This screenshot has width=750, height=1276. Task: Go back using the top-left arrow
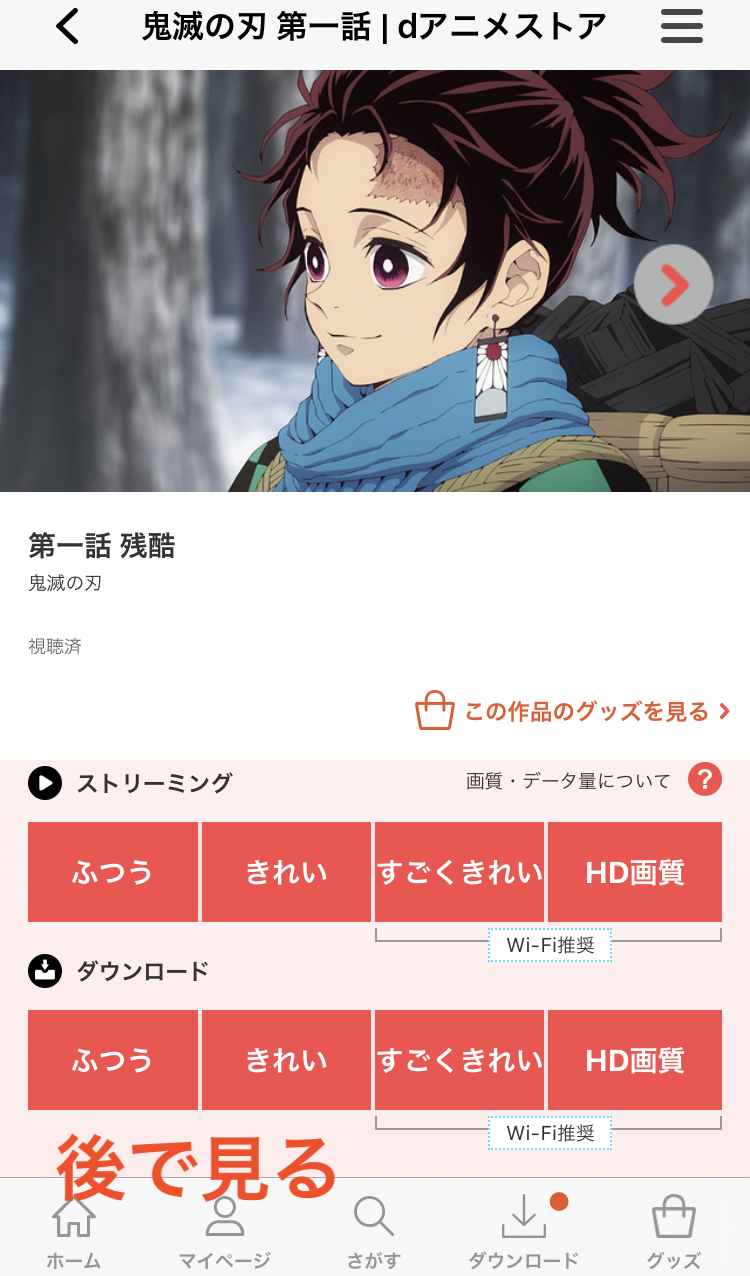click(x=67, y=27)
